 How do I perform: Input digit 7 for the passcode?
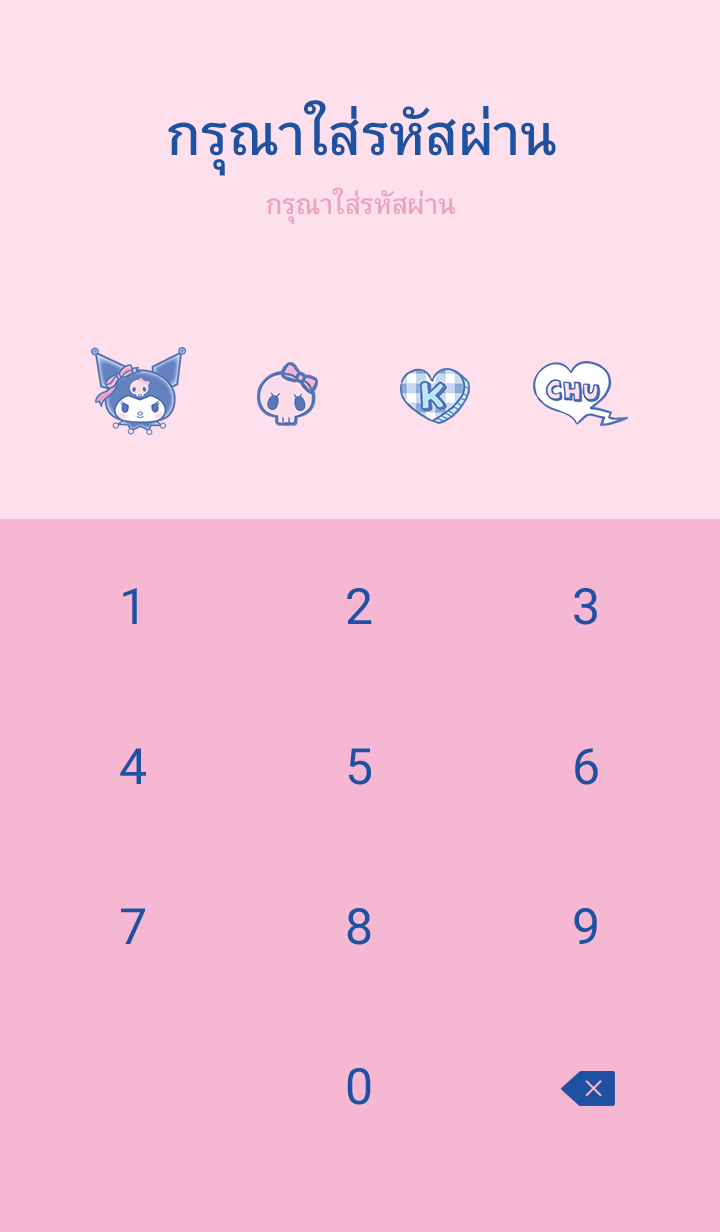click(133, 927)
